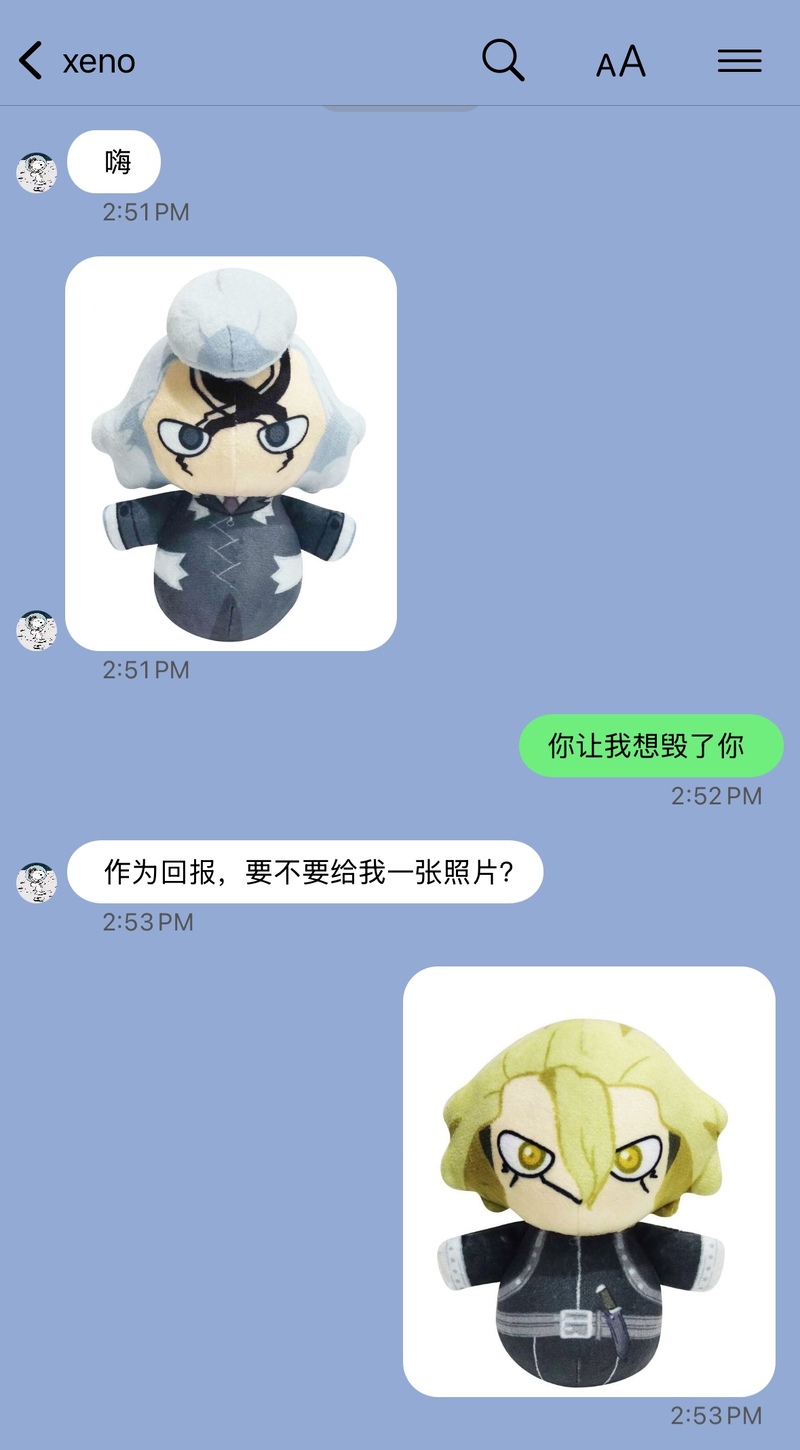Open the hamburger menu
This screenshot has width=800, height=1450.
click(x=739, y=61)
